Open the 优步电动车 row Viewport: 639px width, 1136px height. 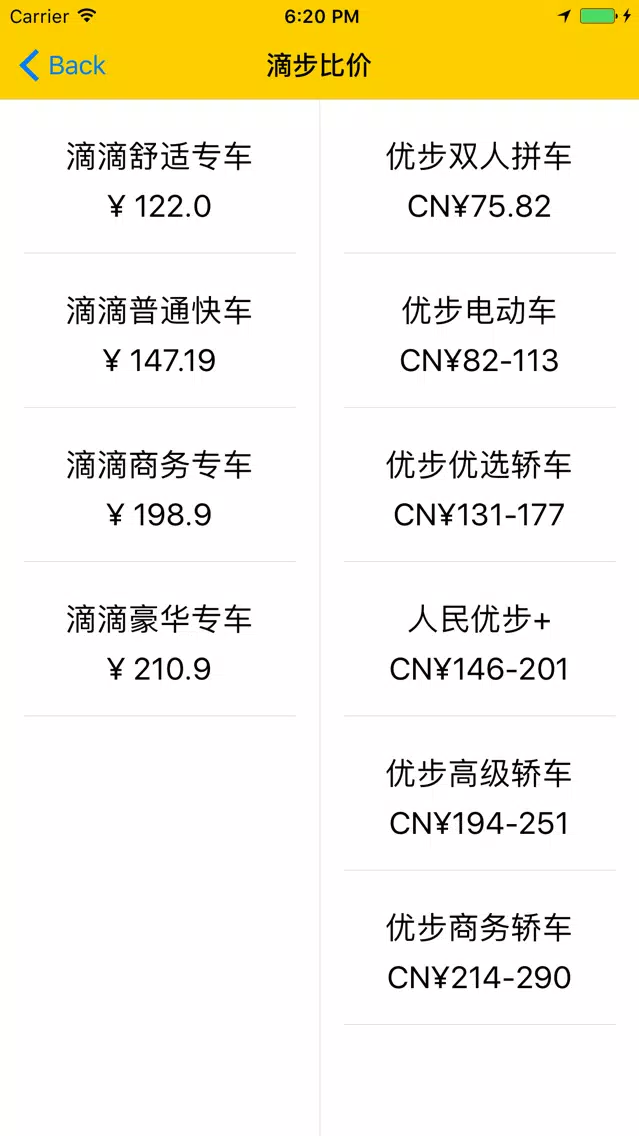pyautogui.click(x=480, y=331)
